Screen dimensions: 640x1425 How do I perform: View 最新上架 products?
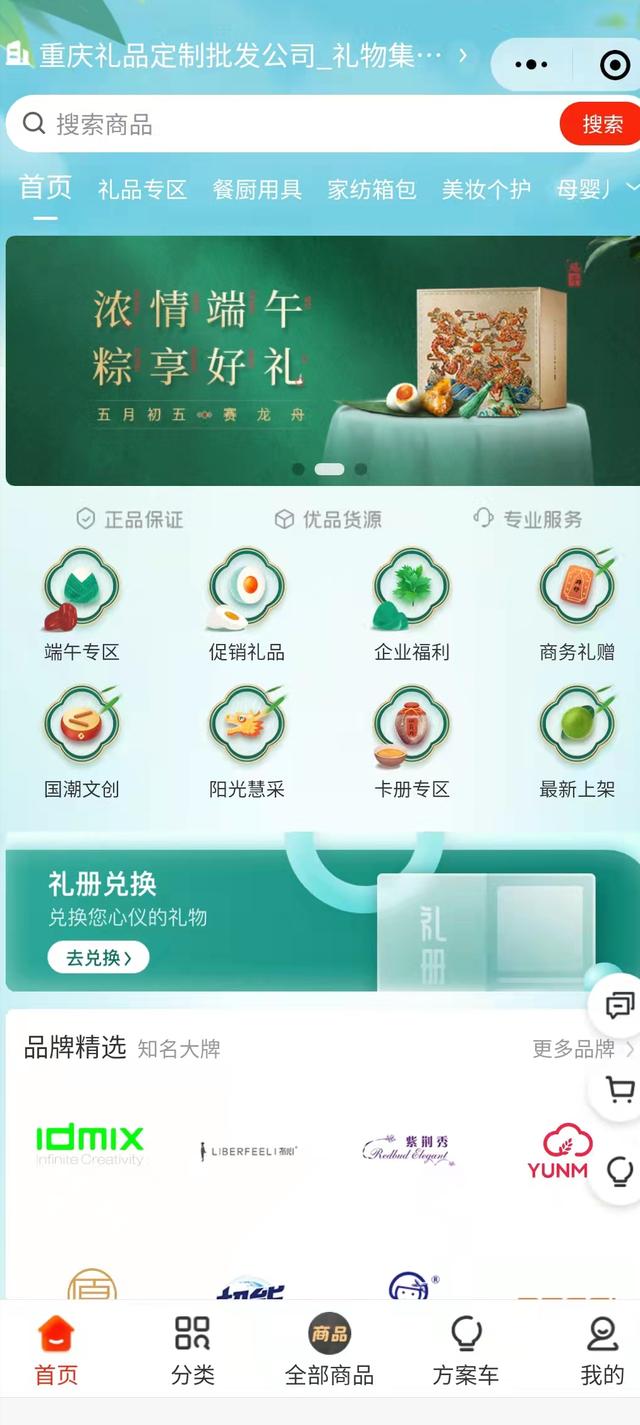577,742
